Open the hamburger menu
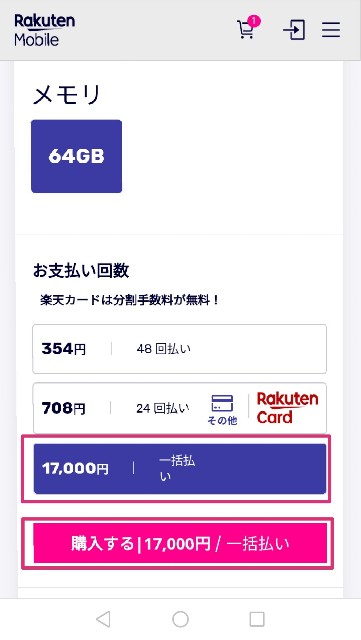361x640 pixels. pyautogui.click(x=331, y=30)
